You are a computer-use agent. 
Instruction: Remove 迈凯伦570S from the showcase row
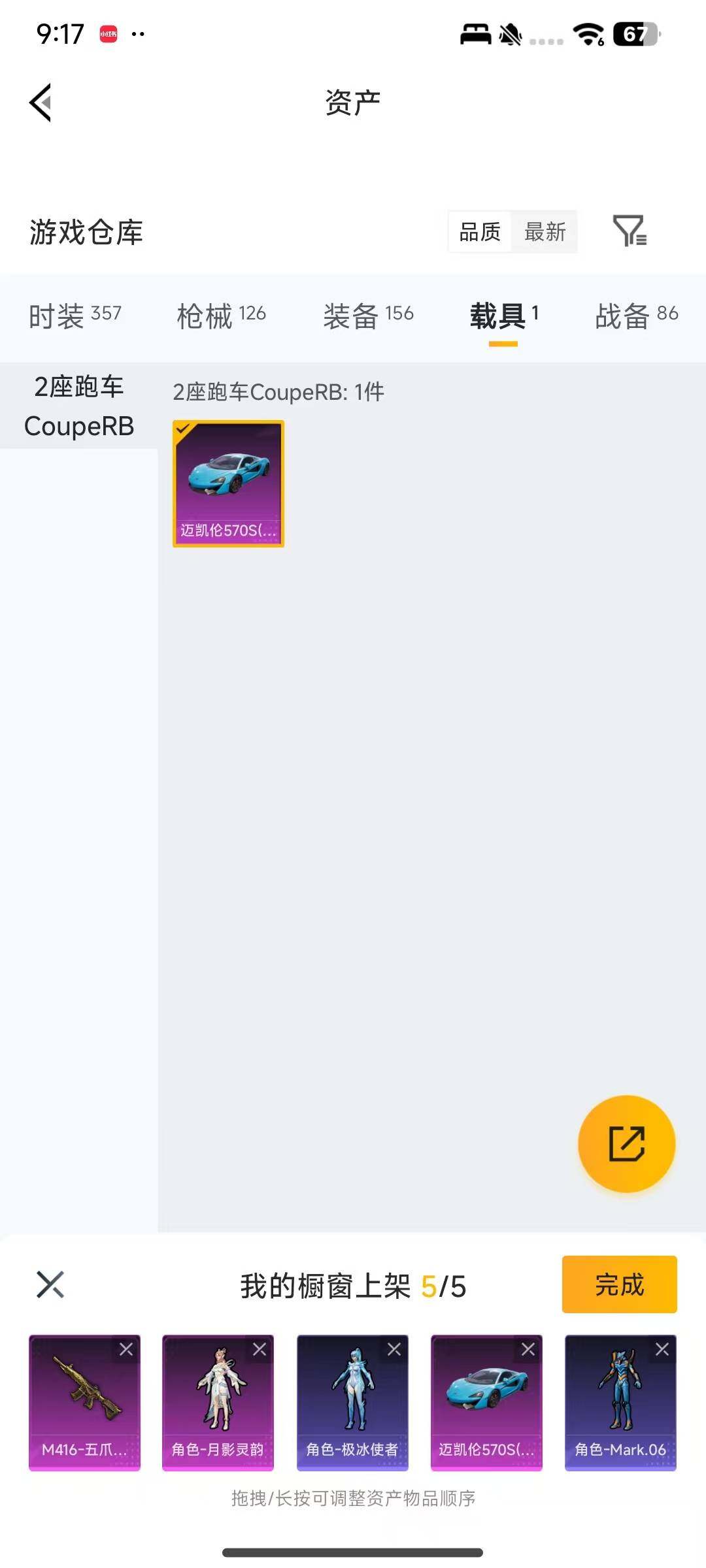[528, 1349]
